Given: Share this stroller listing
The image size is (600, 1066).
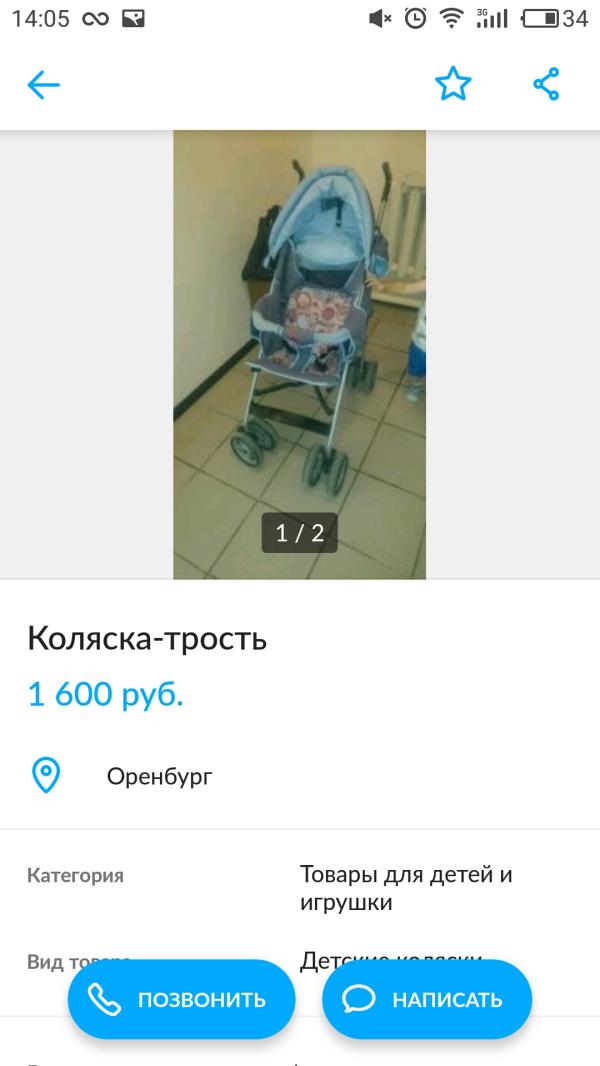Looking at the screenshot, I should (546, 85).
